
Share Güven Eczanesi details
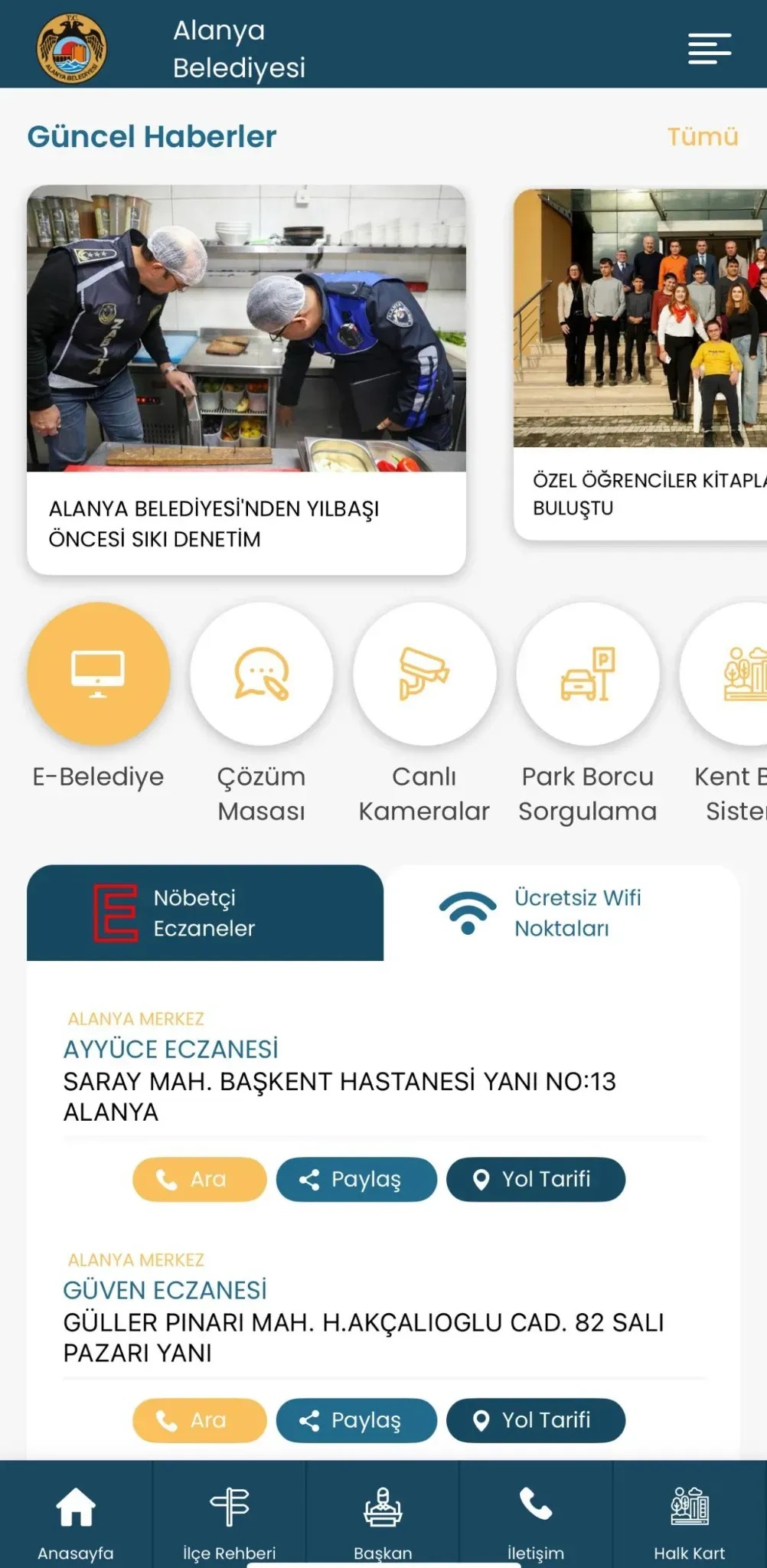(356, 1420)
